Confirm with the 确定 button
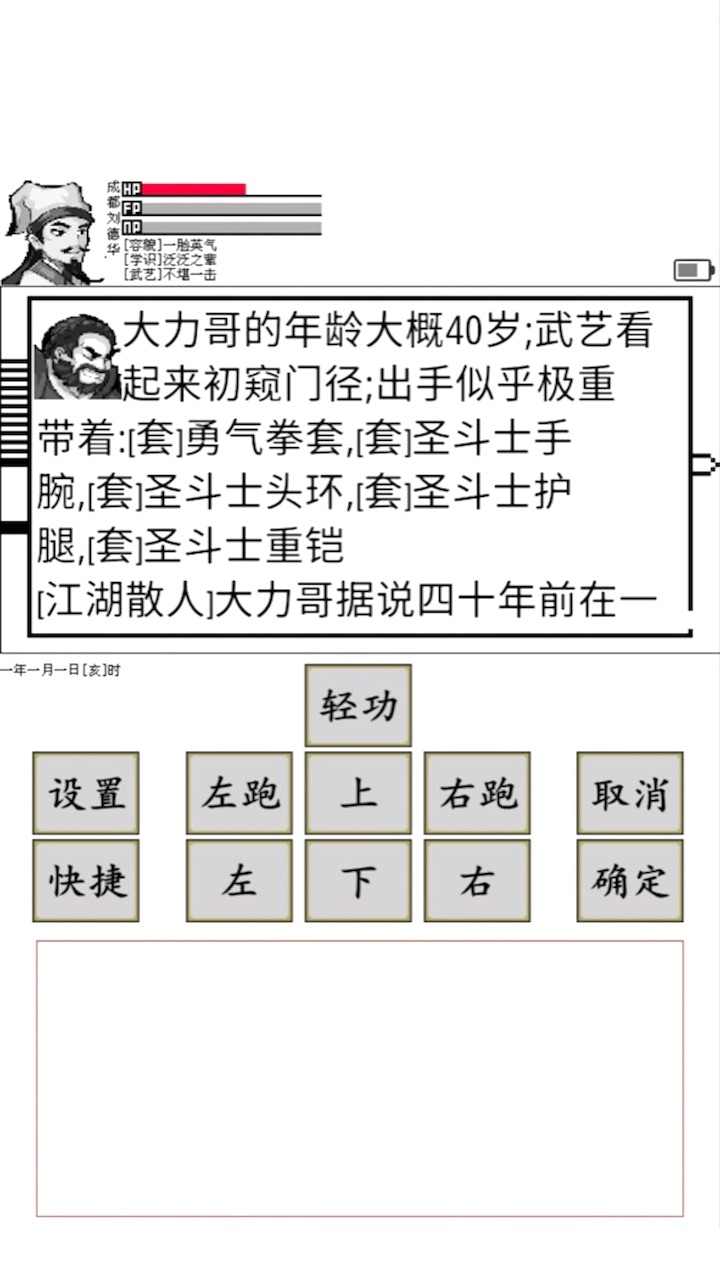This screenshot has width=720, height=1280. [630, 880]
